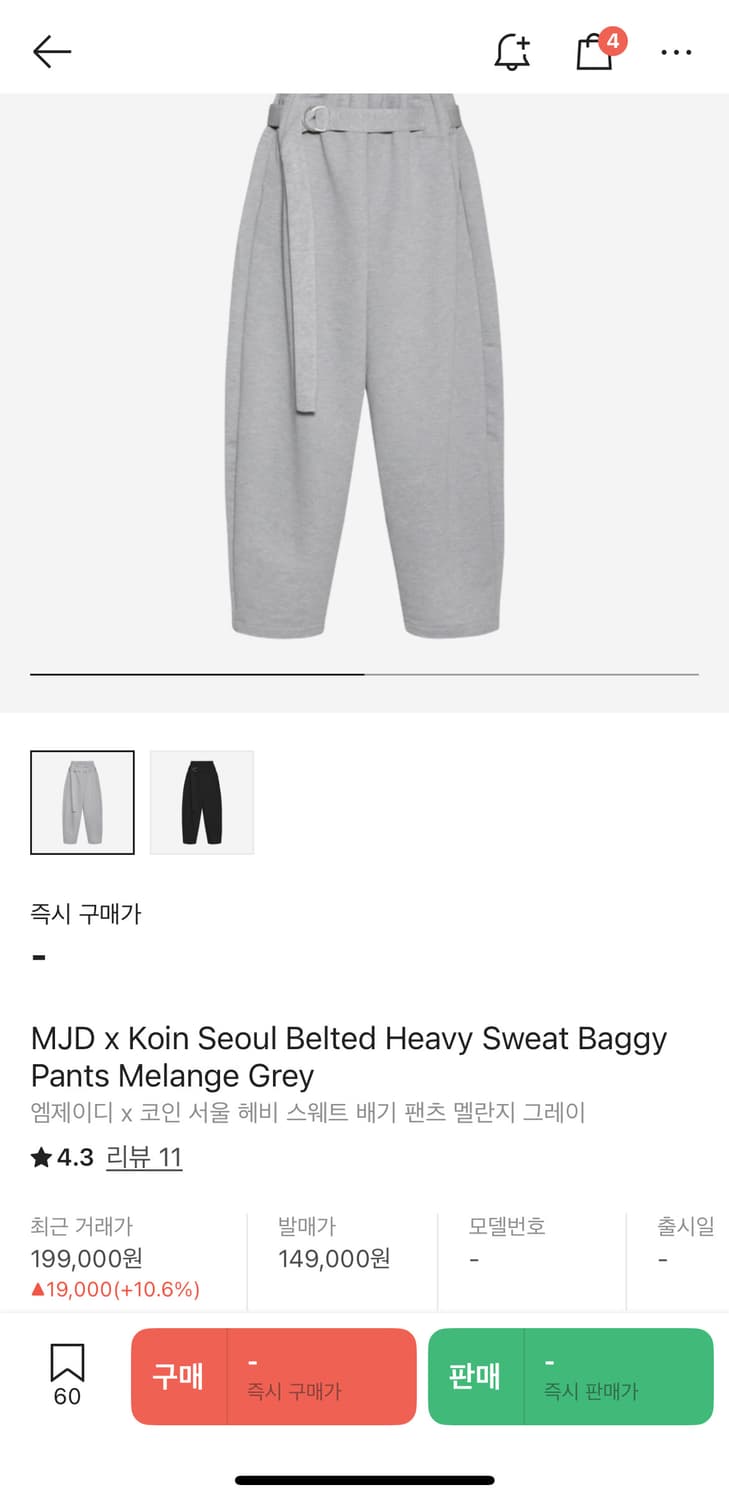Screen dimensions: 729x1500
Task: Select the red 구매 purchase icon button
Action: [x=180, y=1376]
